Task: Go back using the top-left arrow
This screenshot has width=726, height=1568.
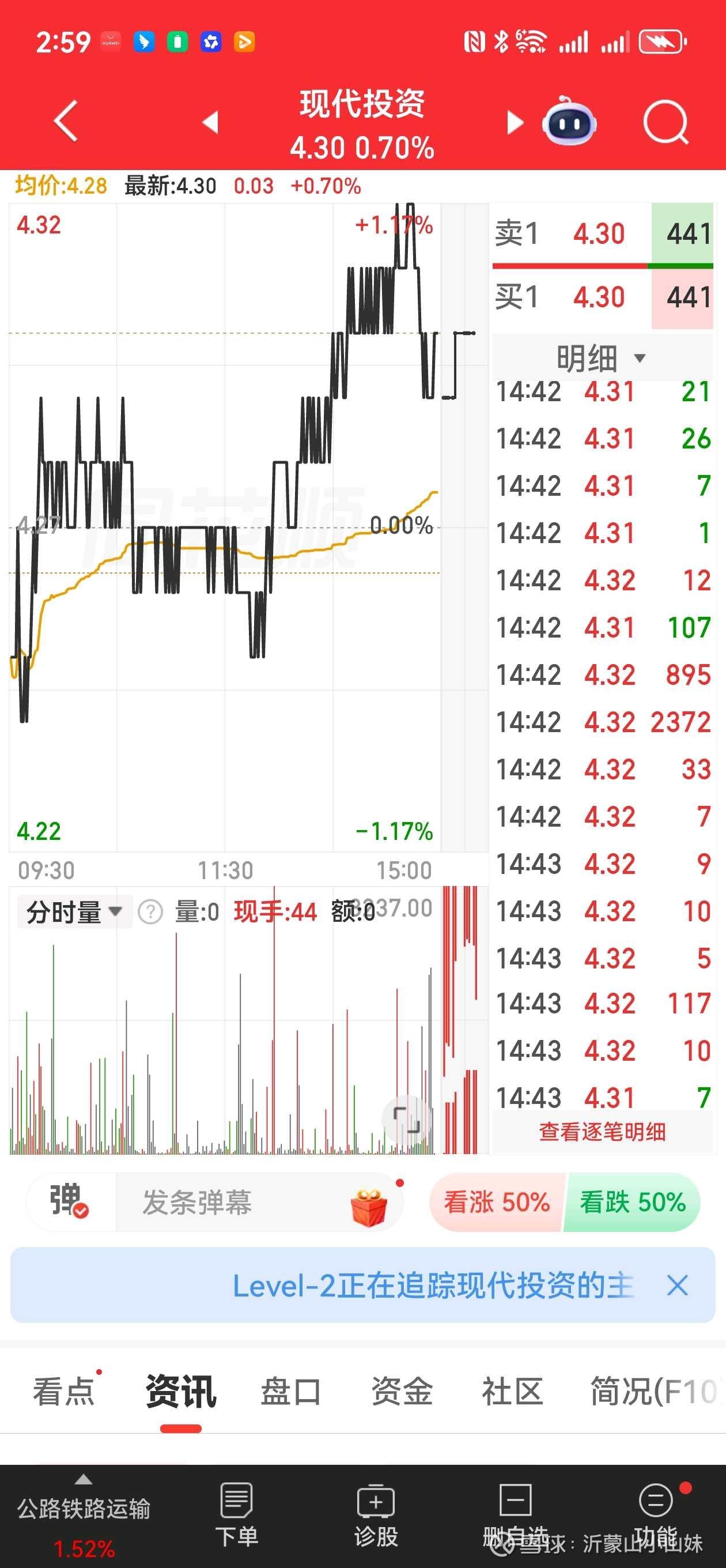Action: tap(66, 121)
